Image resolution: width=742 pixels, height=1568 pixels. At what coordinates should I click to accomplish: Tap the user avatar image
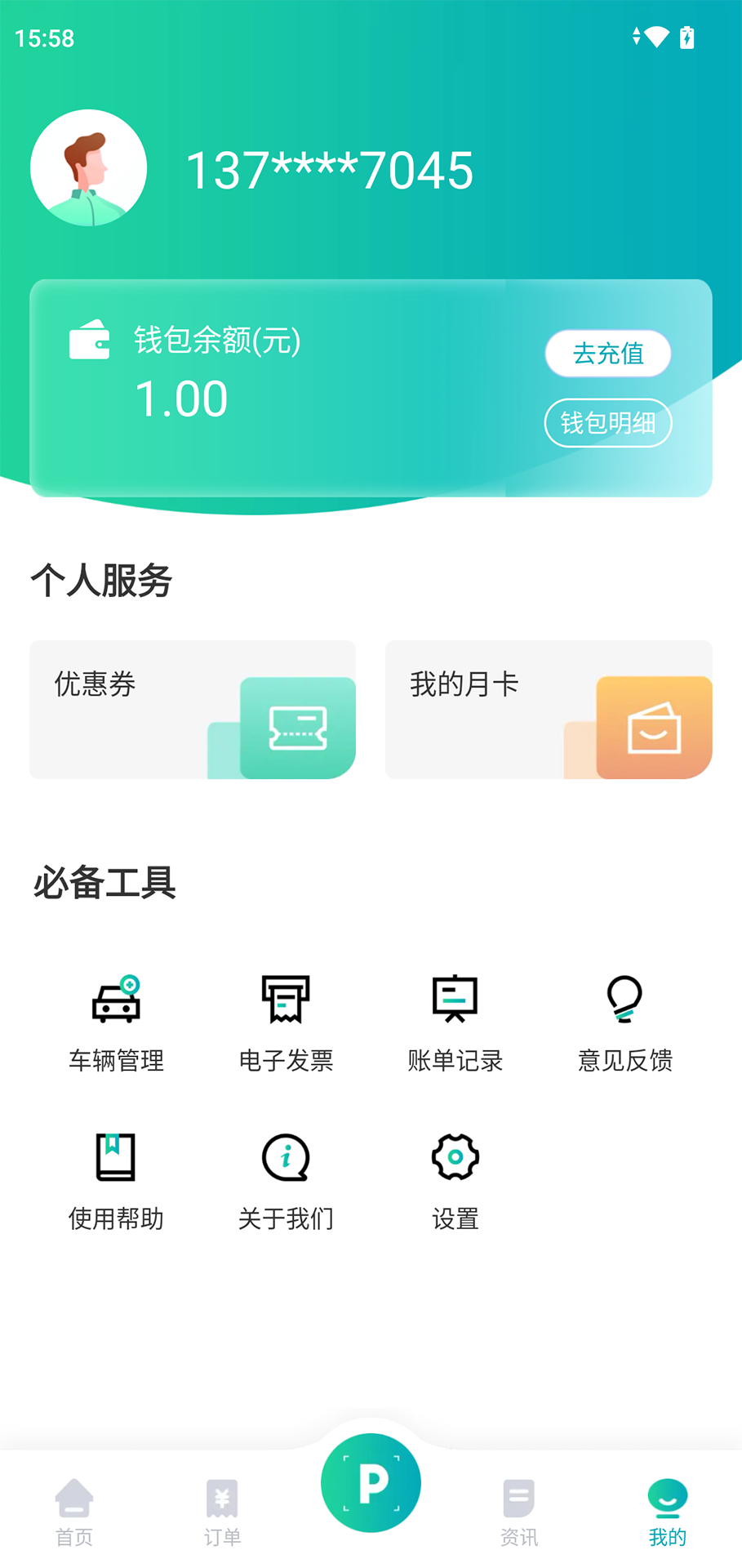(89, 167)
